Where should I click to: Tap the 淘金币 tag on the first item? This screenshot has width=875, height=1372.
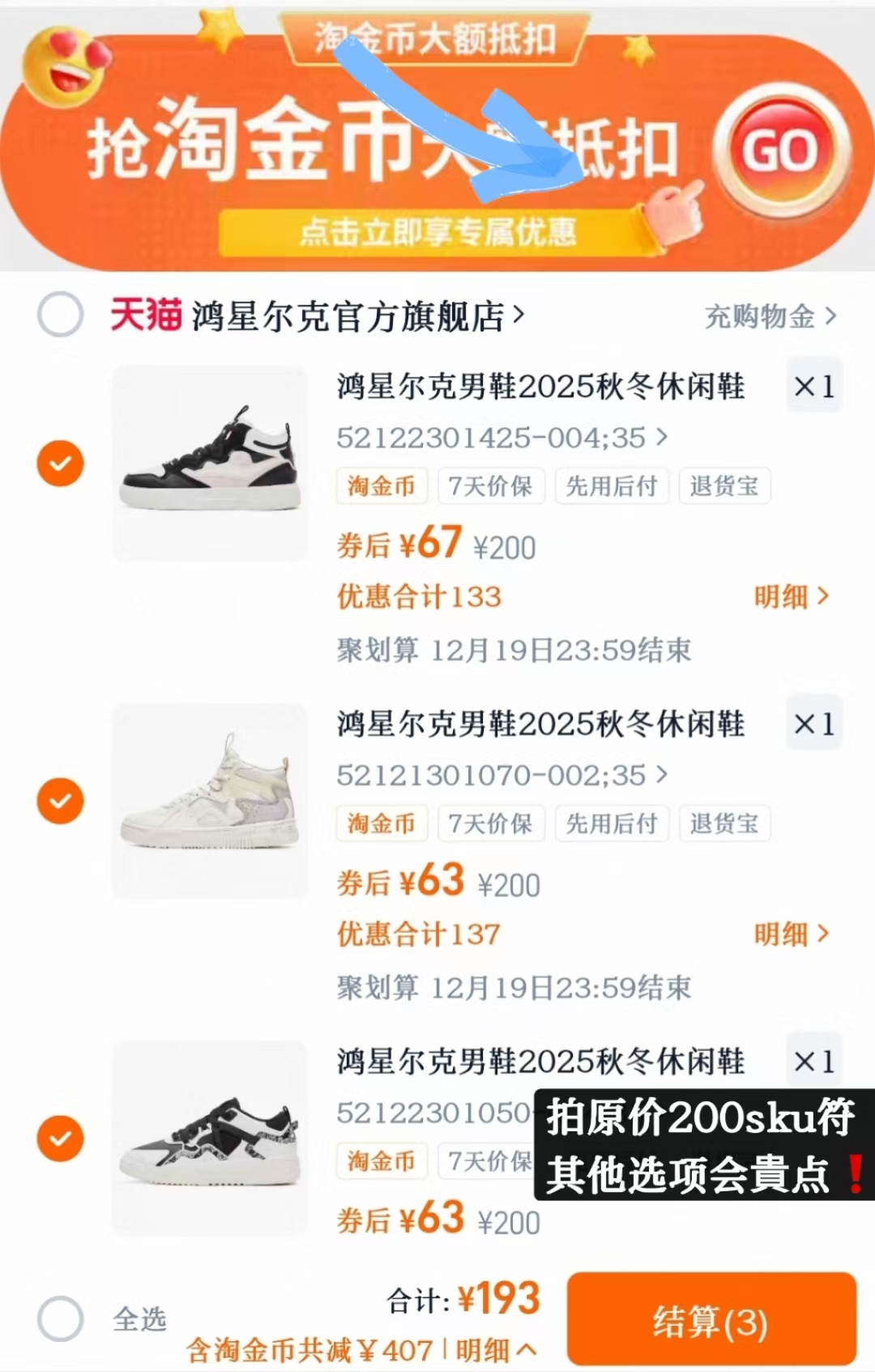381,486
